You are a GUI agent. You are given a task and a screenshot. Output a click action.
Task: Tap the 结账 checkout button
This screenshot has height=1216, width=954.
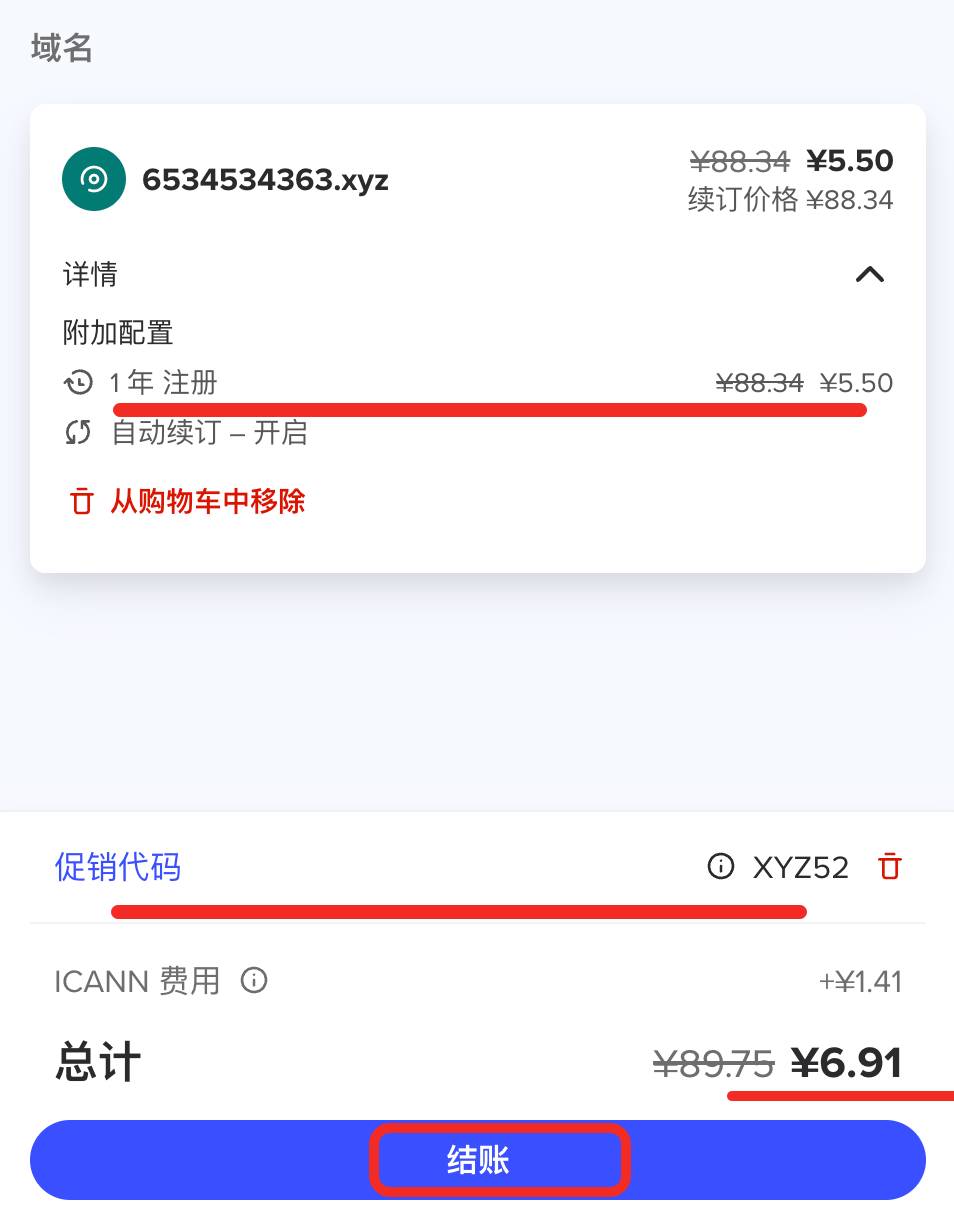(x=478, y=1160)
